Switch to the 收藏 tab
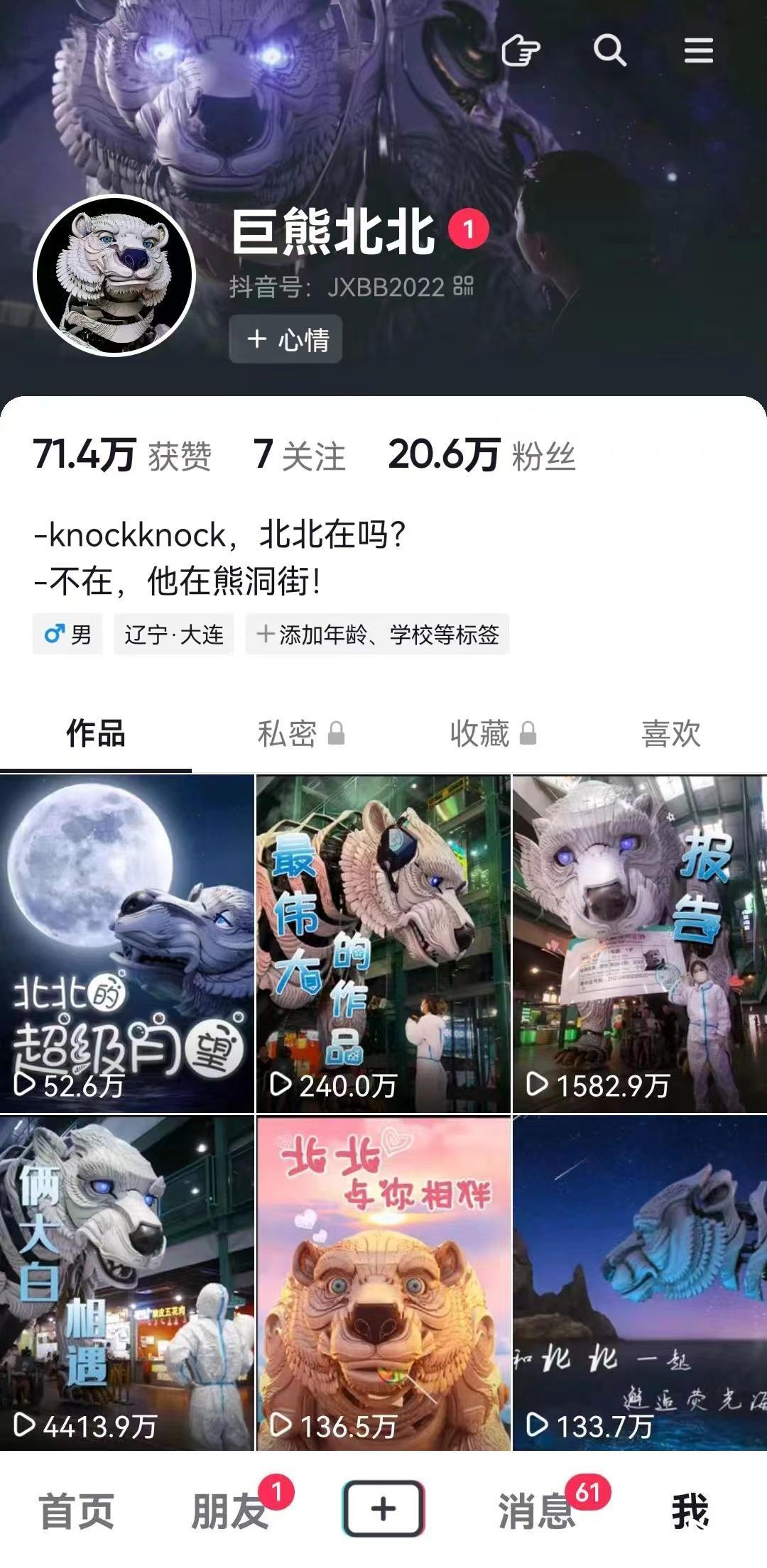The width and height of the screenshot is (767, 1568). 492,733
